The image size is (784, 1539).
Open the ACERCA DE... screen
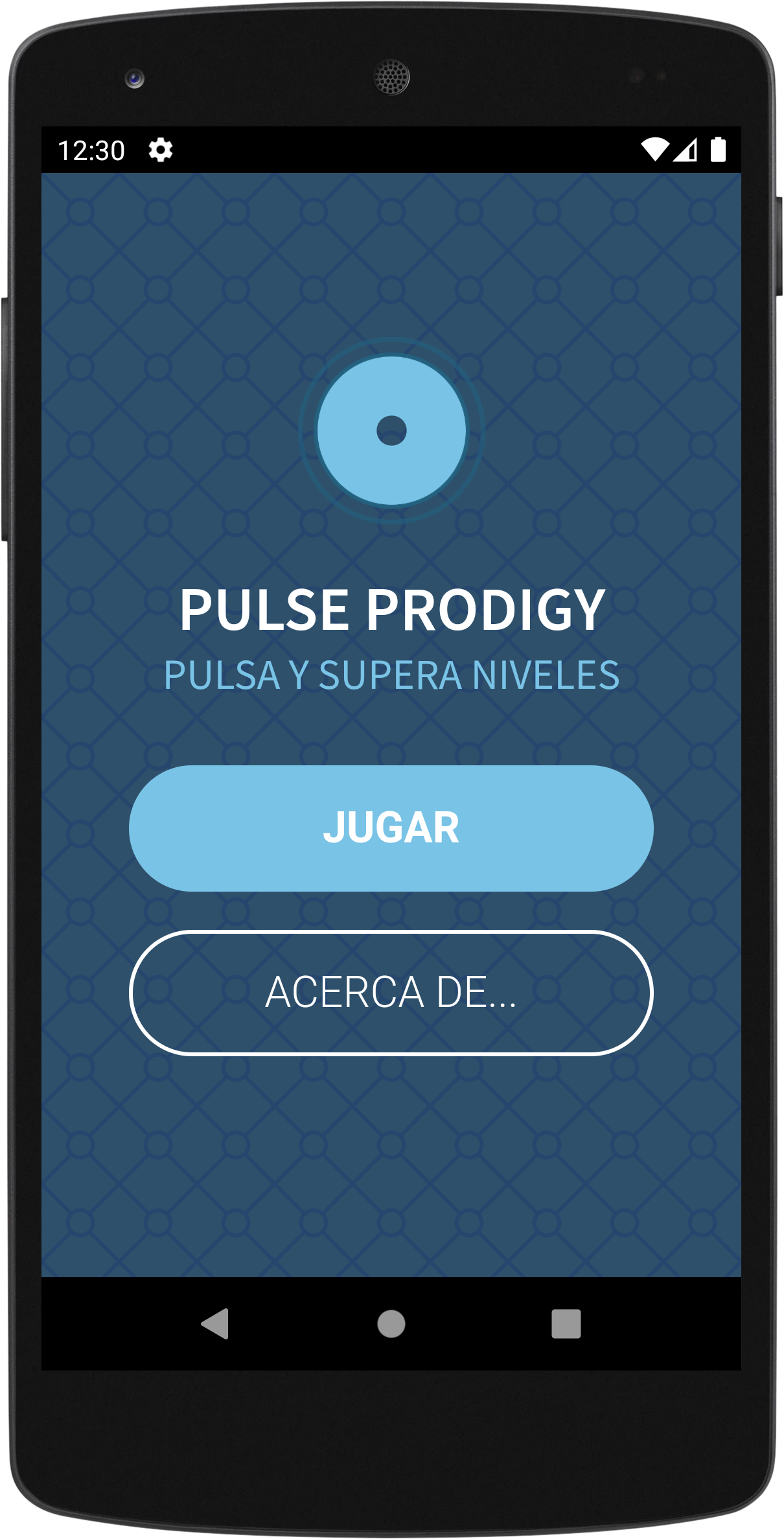click(x=391, y=993)
